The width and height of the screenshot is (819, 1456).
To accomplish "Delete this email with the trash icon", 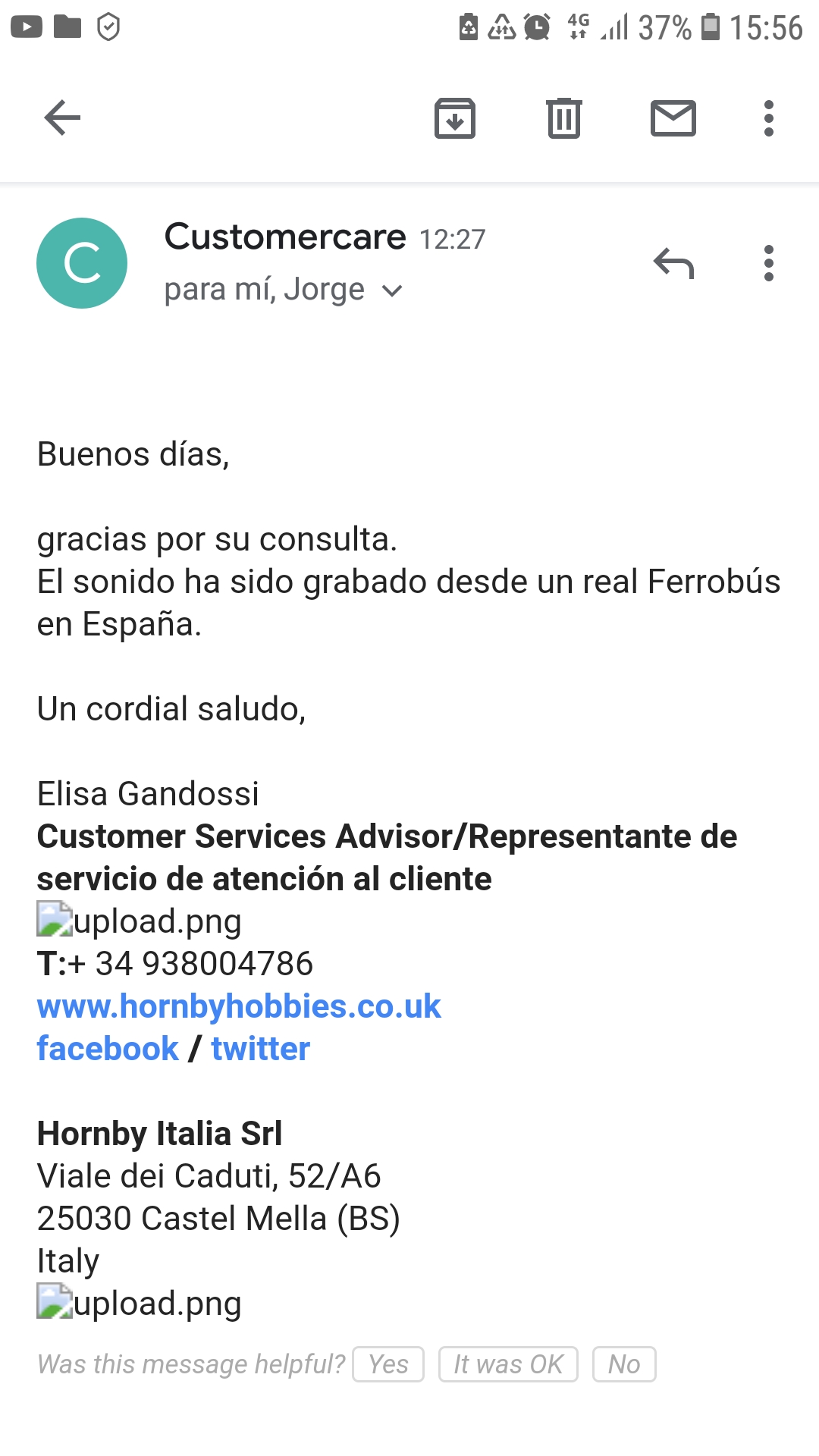I will click(x=564, y=118).
